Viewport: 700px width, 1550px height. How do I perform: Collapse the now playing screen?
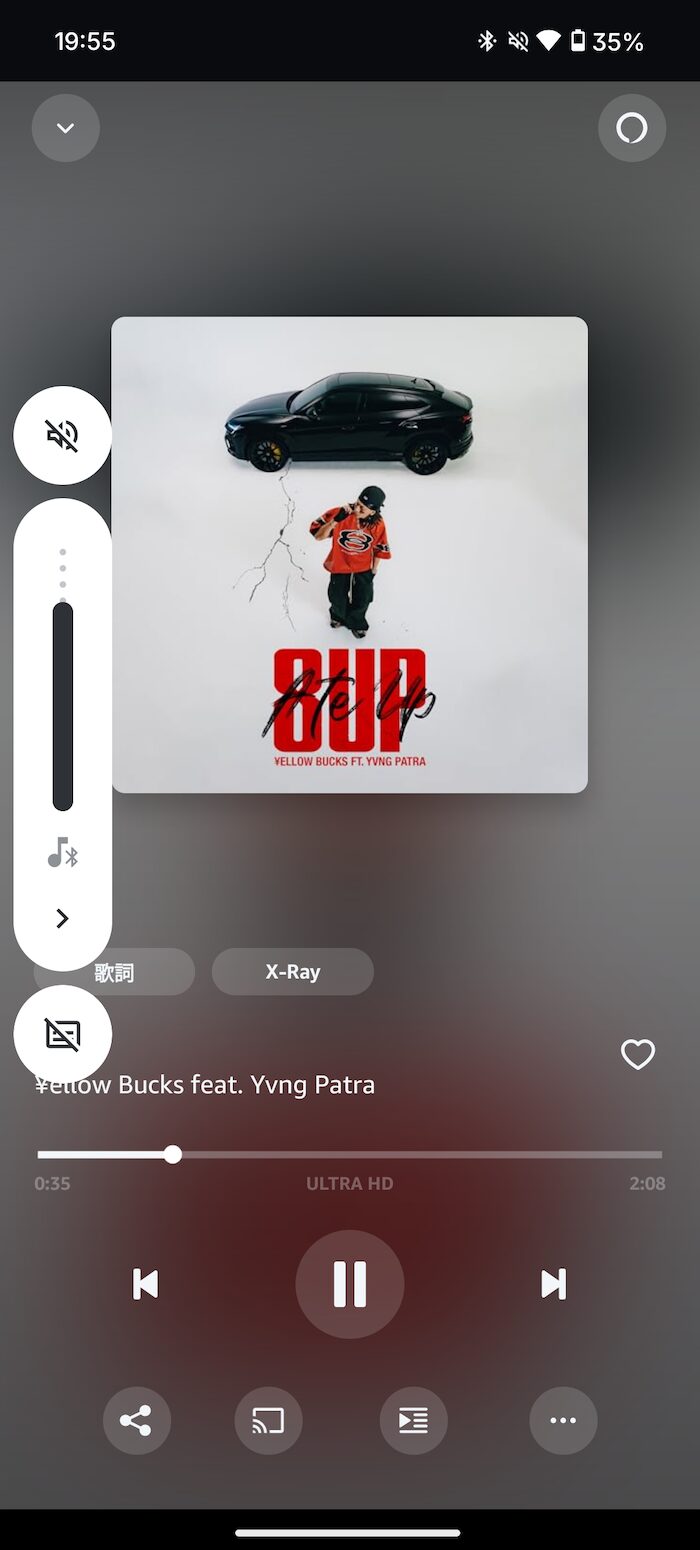pyautogui.click(x=66, y=128)
